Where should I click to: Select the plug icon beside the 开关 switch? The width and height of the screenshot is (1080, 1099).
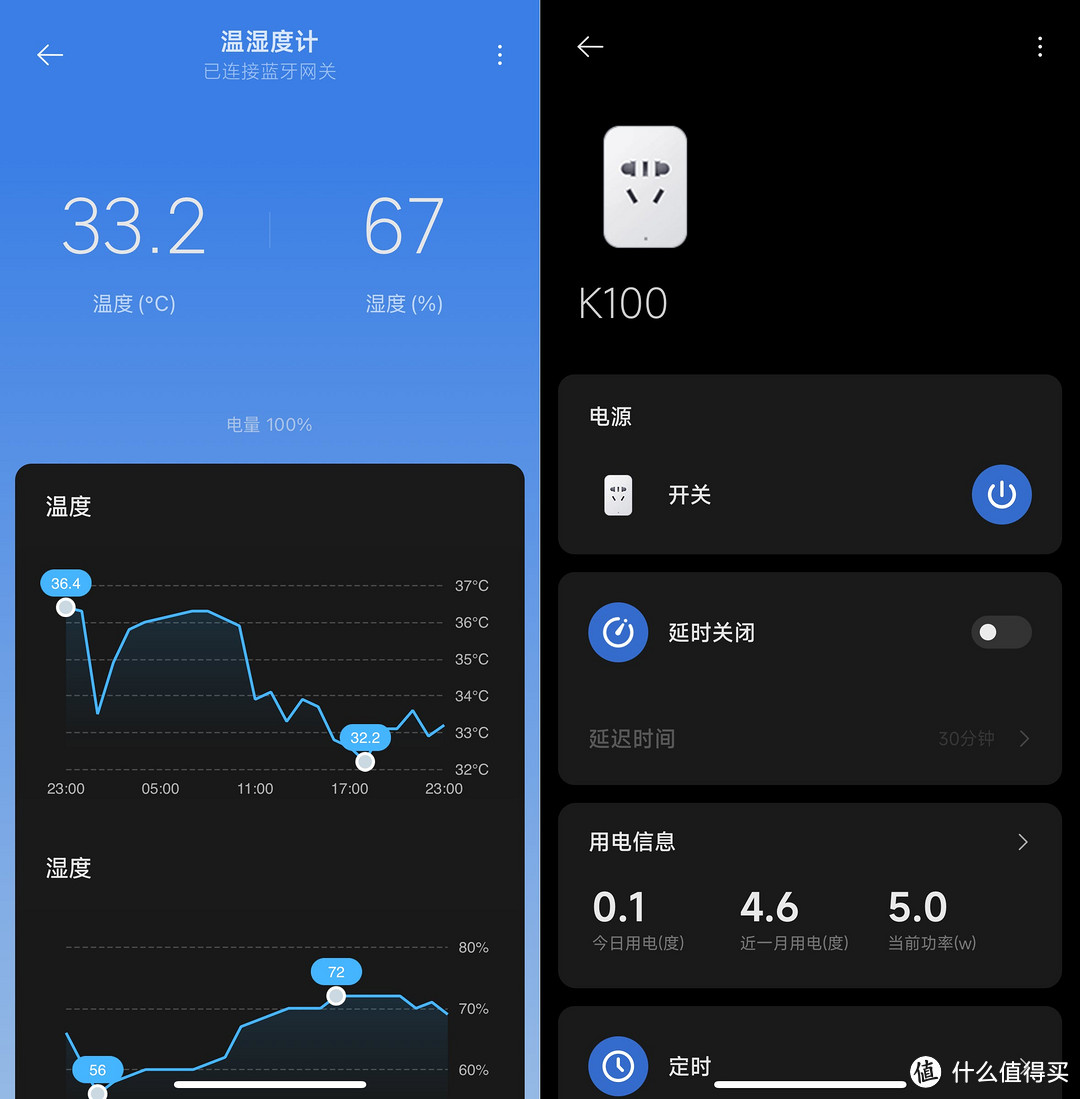point(618,495)
